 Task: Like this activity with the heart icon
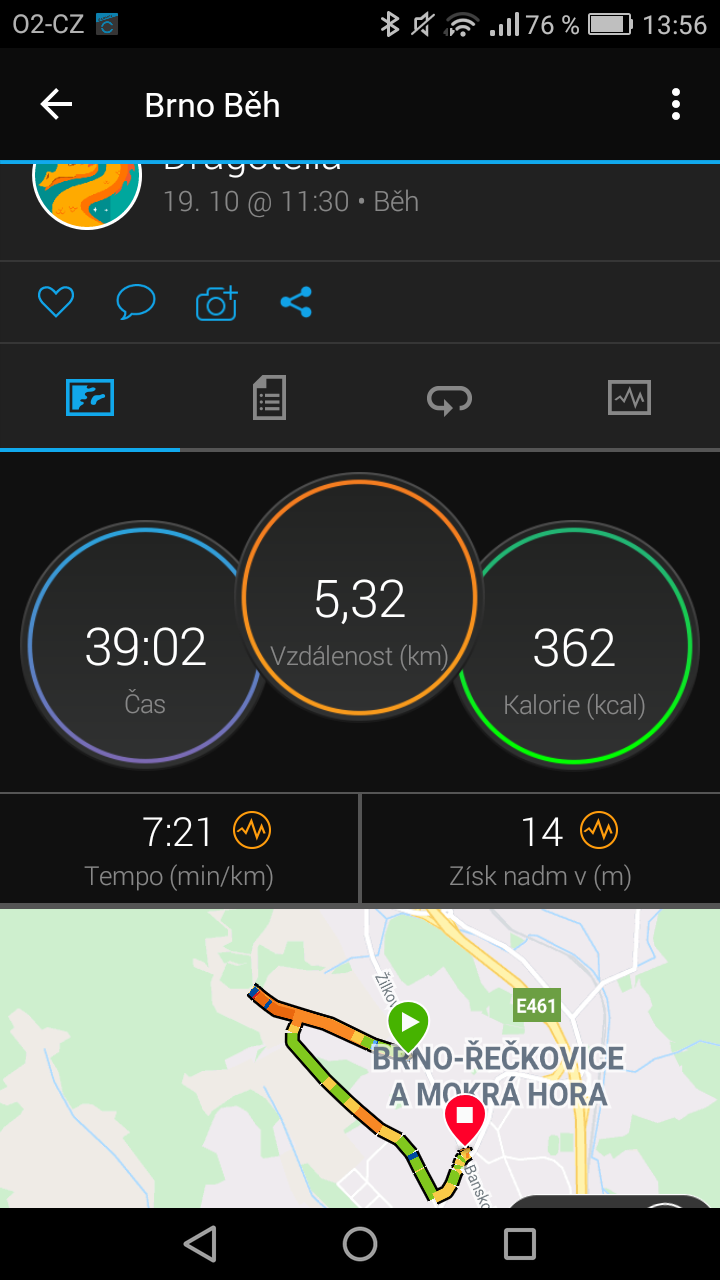56,301
